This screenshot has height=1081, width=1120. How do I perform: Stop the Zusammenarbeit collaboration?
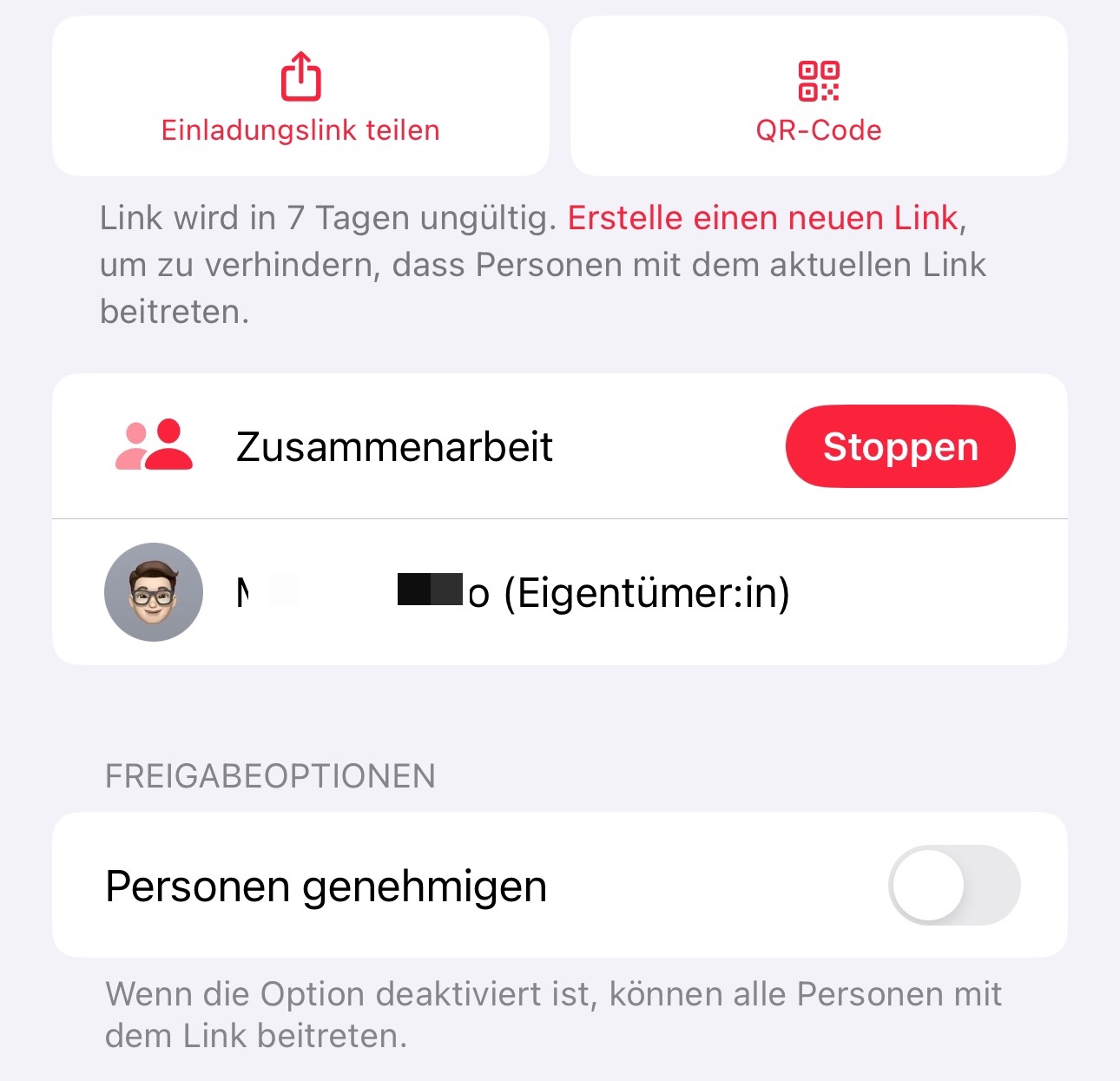pyautogui.click(x=899, y=446)
